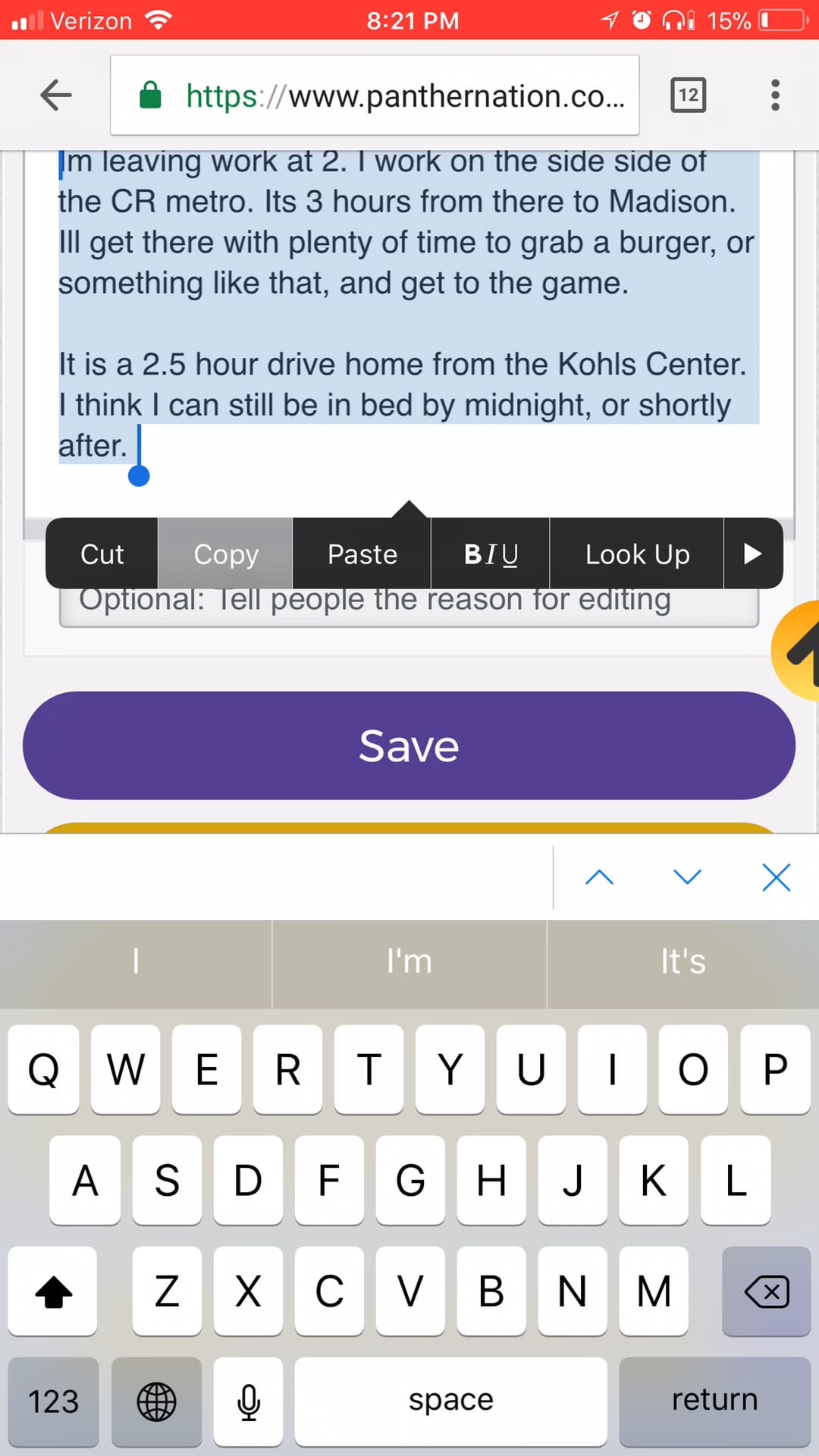Go back with the browser arrow
The height and width of the screenshot is (1456, 819).
(55, 95)
